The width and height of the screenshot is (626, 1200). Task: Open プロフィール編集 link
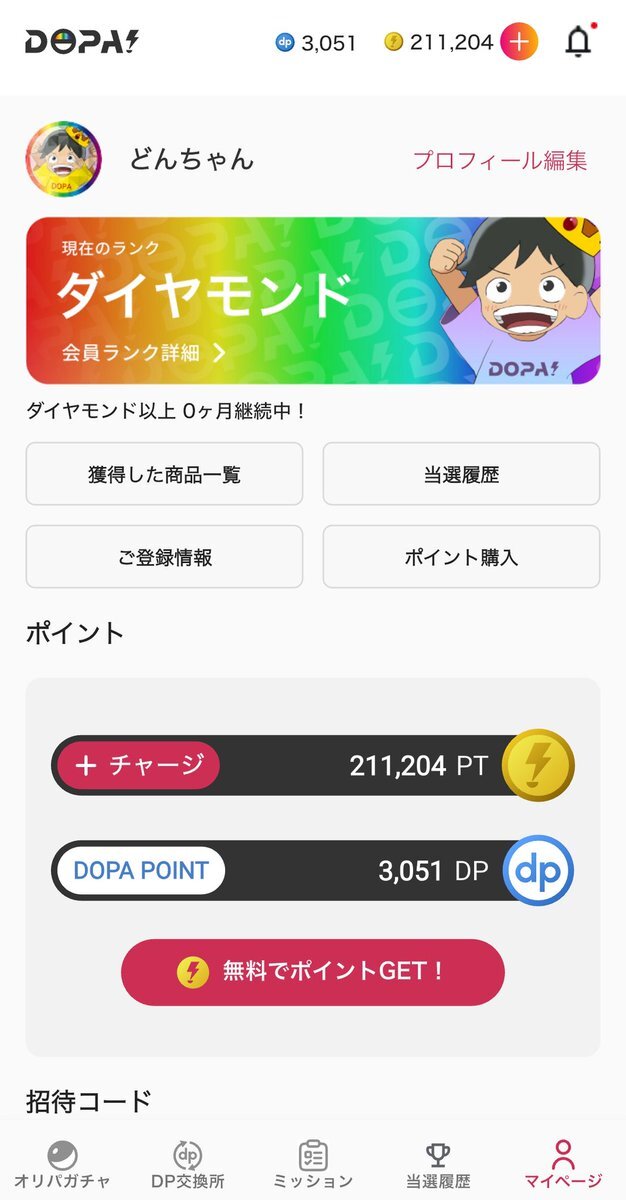click(500, 160)
